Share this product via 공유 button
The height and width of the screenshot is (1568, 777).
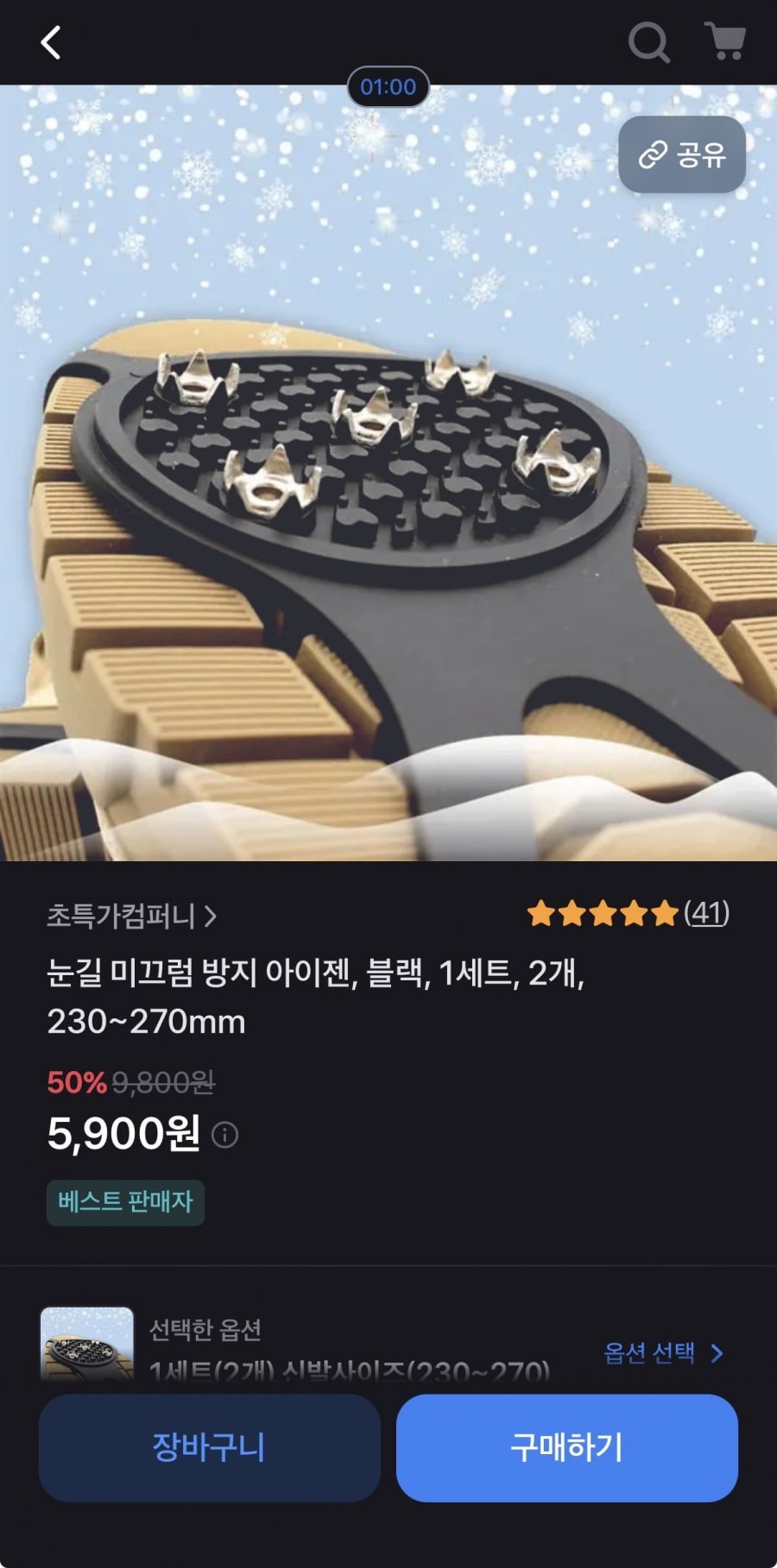click(681, 154)
